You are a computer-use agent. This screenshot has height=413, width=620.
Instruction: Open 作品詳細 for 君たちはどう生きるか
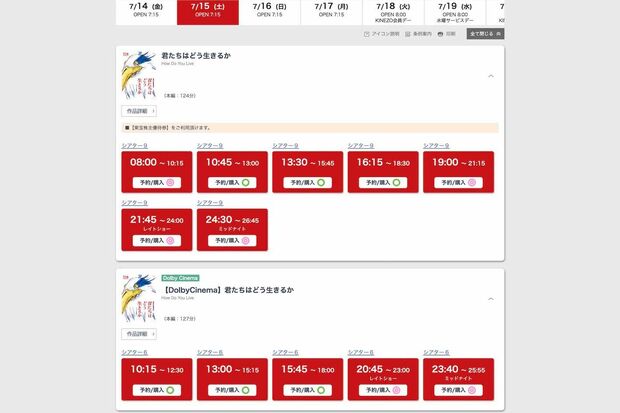(x=139, y=111)
